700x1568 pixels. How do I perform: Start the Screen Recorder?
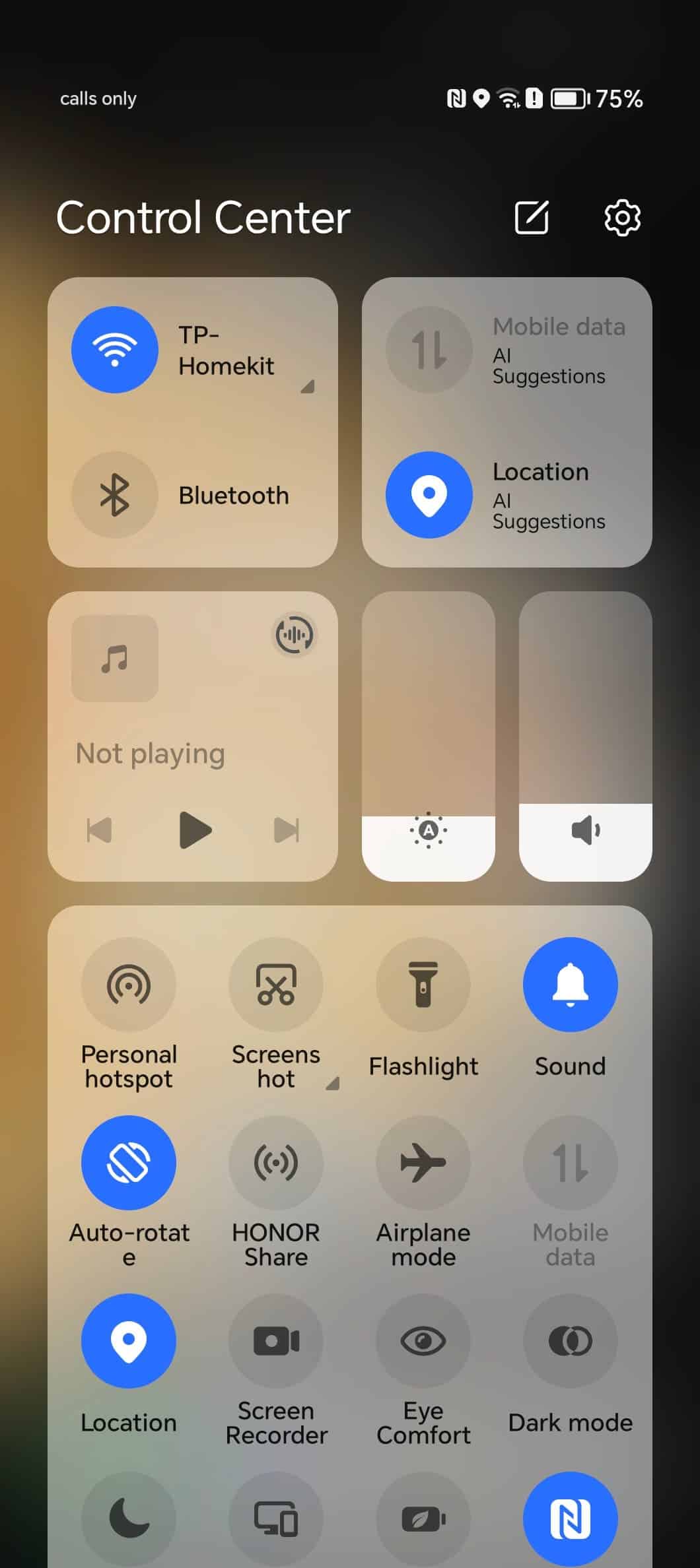click(x=276, y=1341)
